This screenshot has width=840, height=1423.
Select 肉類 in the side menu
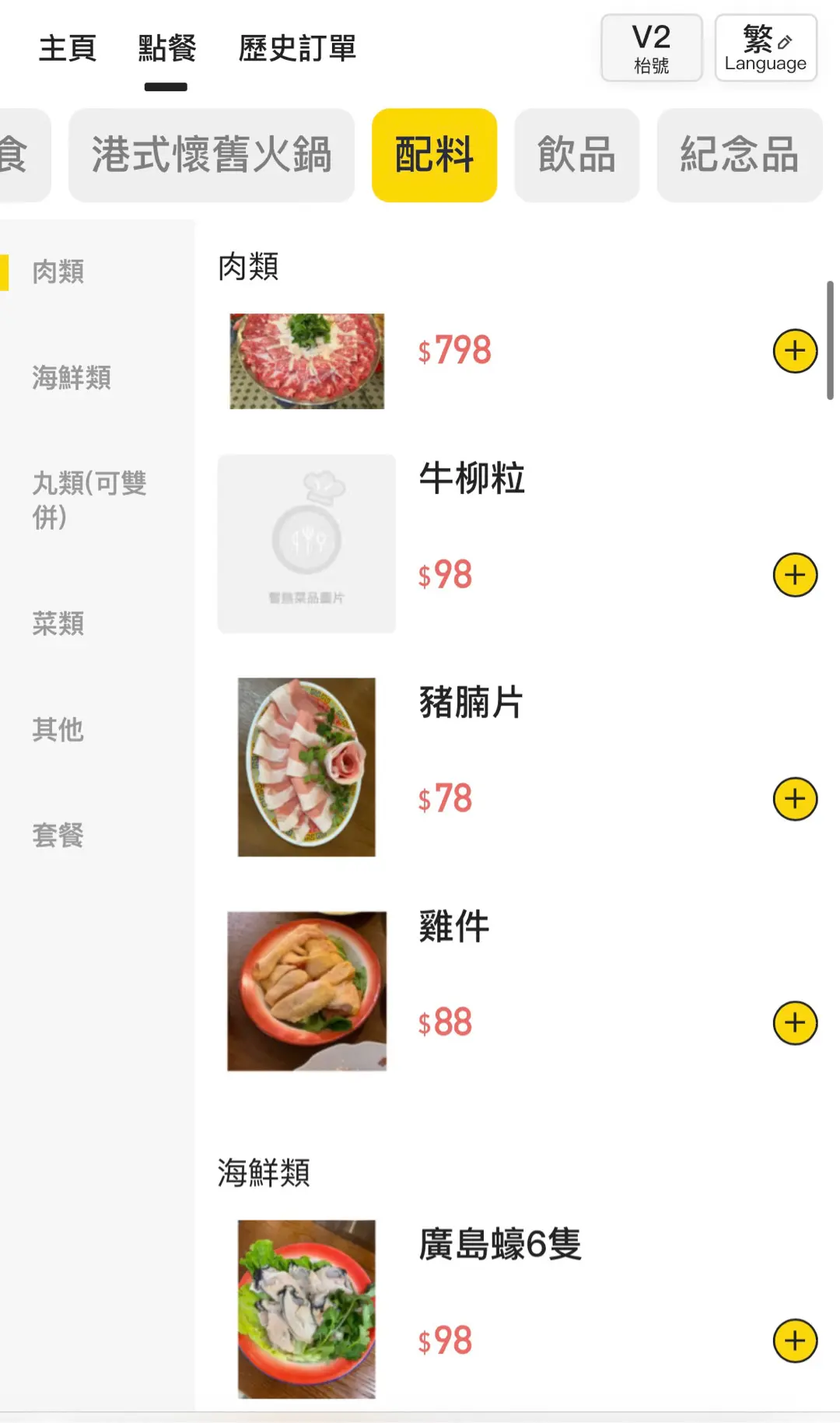point(58,272)
